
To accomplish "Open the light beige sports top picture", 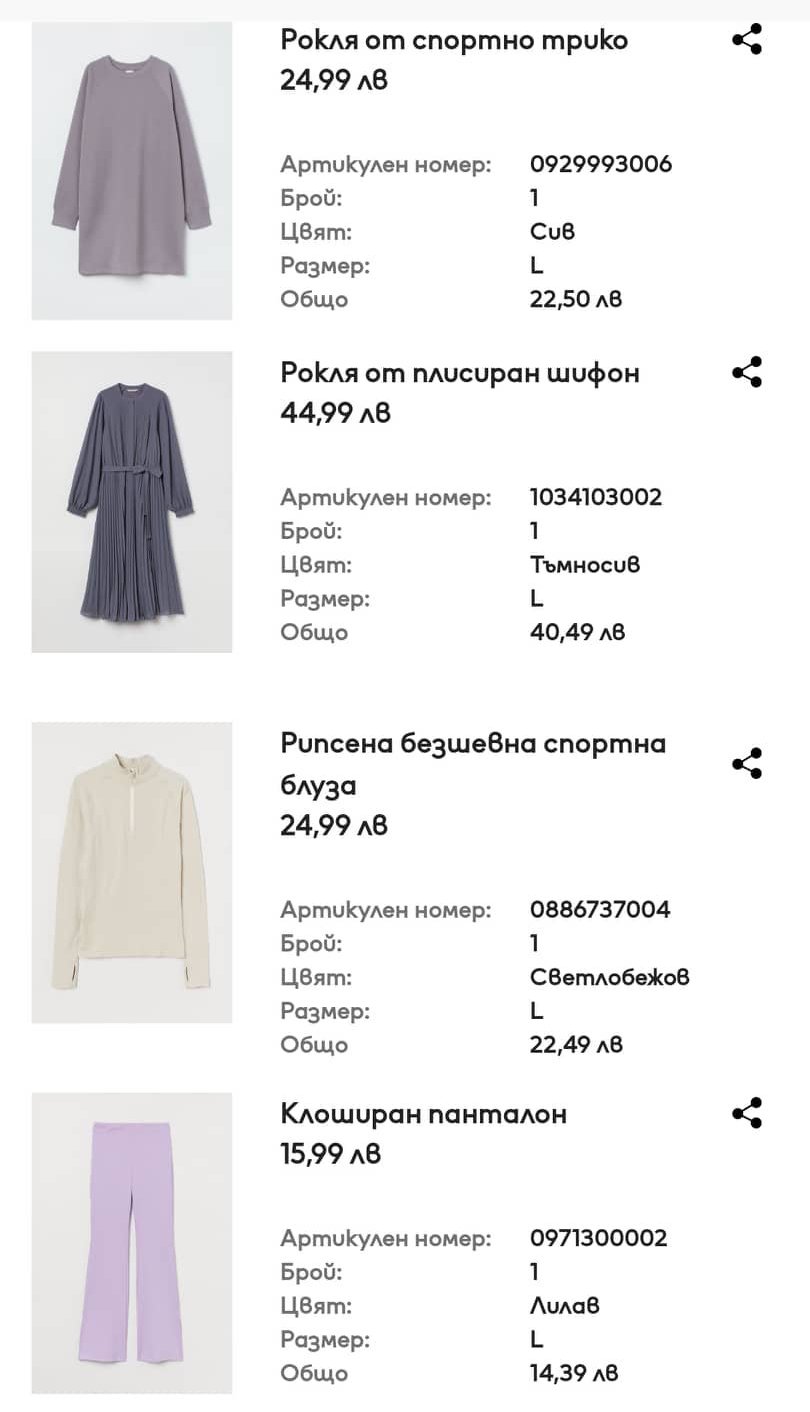I will pos(132,872).
